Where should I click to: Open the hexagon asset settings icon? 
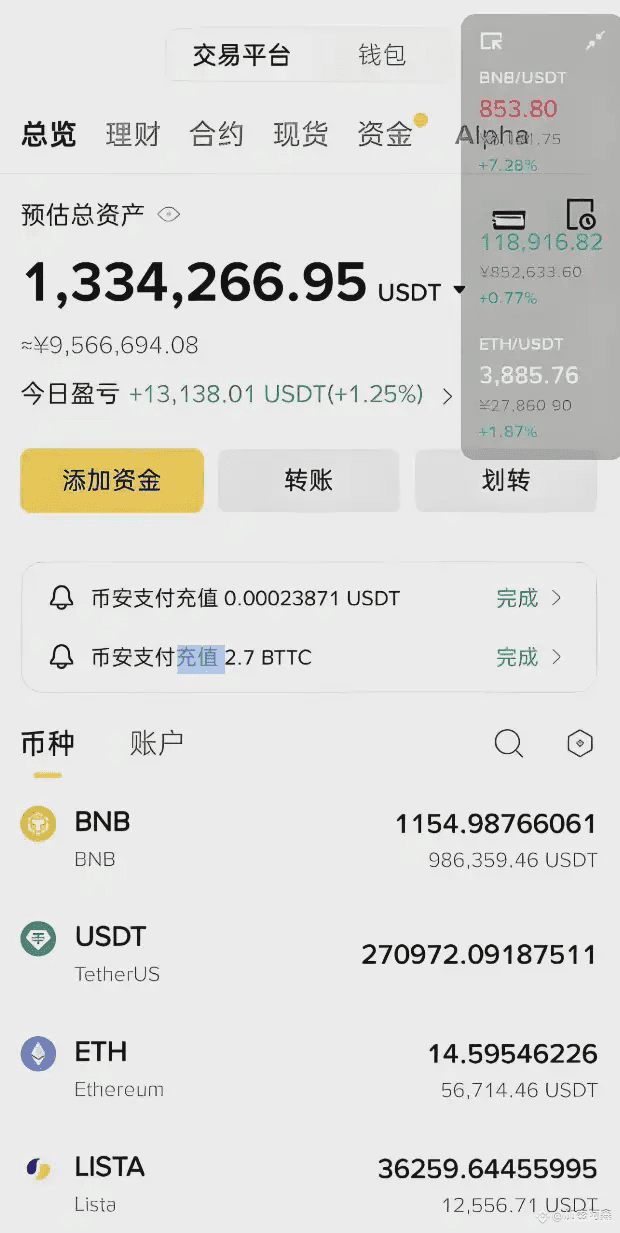[x=580, y=743]
